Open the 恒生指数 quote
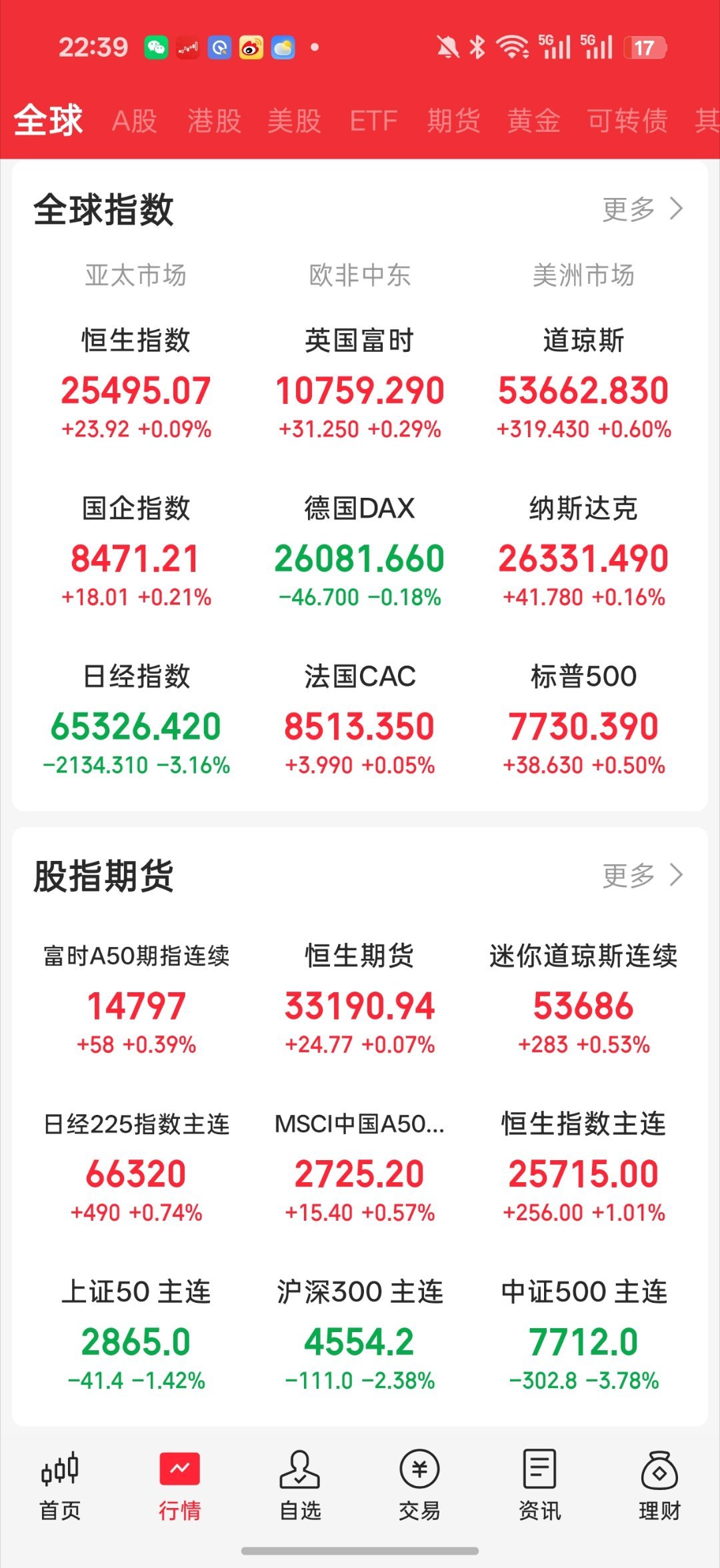 click(x=136, y=383)
